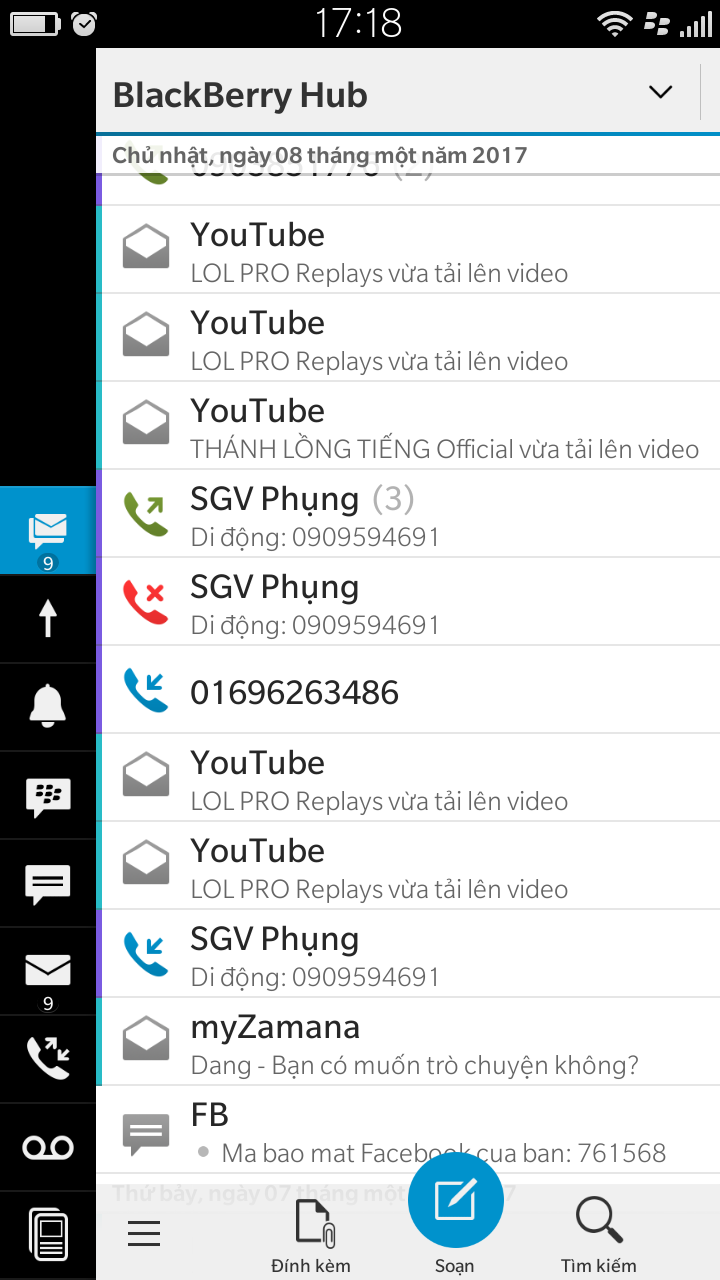
Task: Switch to the call log account
Action: click(48, 1059)
